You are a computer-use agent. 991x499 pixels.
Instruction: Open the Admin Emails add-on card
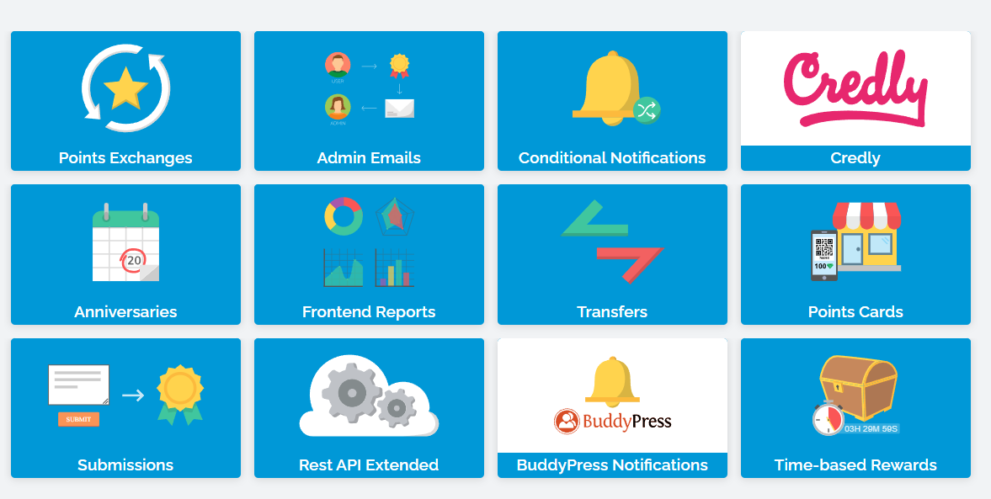tap(368, 101)
